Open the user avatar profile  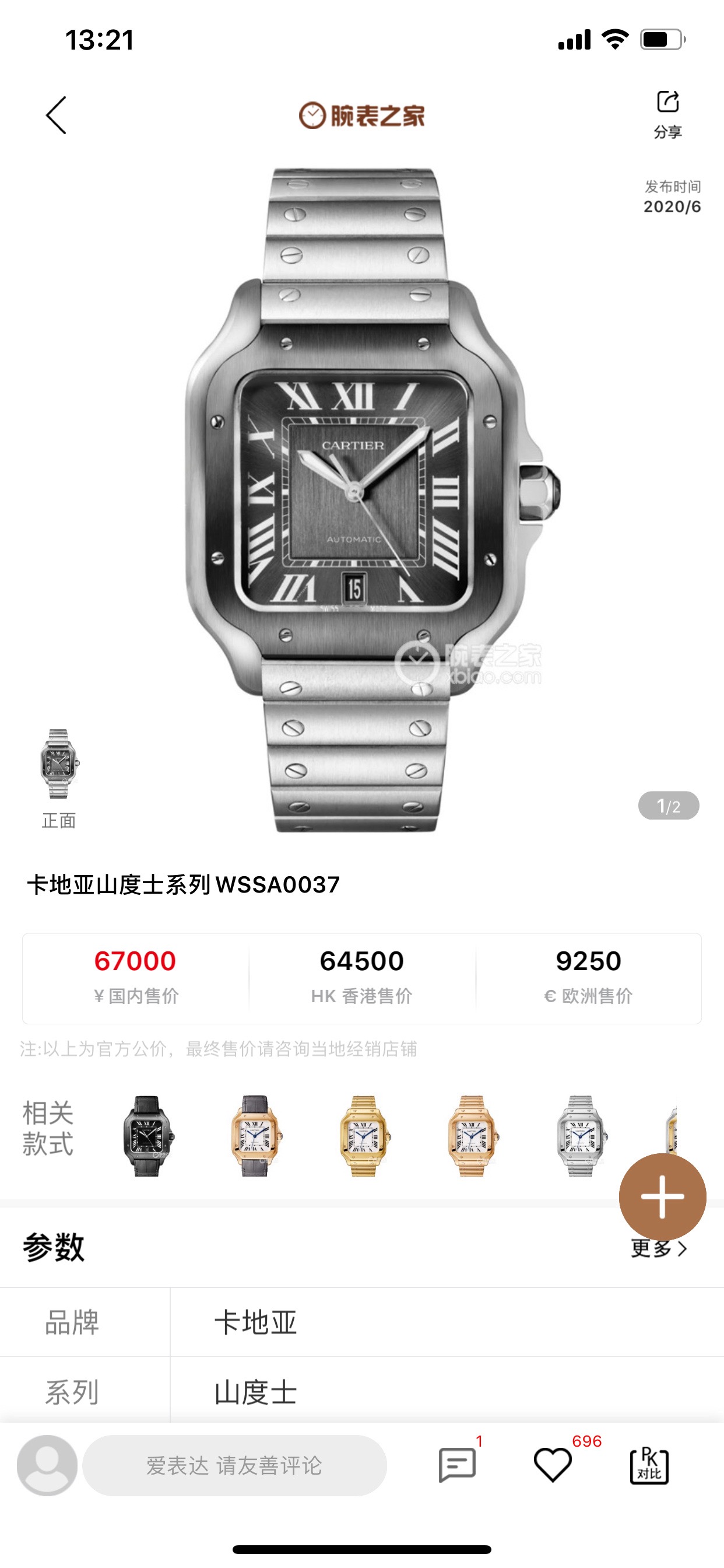(47, 1465)
